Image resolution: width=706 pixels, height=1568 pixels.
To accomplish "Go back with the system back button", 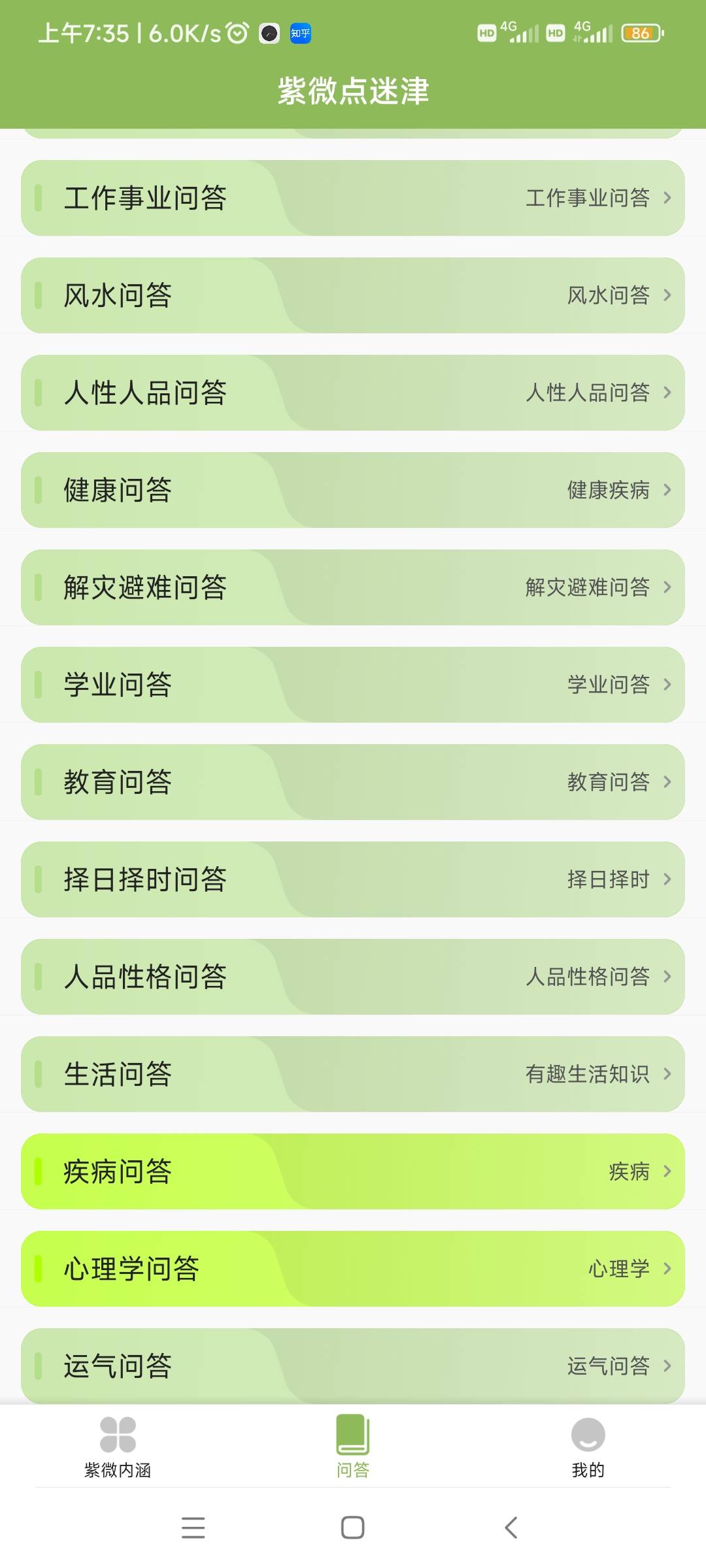I will [512, 1527].
